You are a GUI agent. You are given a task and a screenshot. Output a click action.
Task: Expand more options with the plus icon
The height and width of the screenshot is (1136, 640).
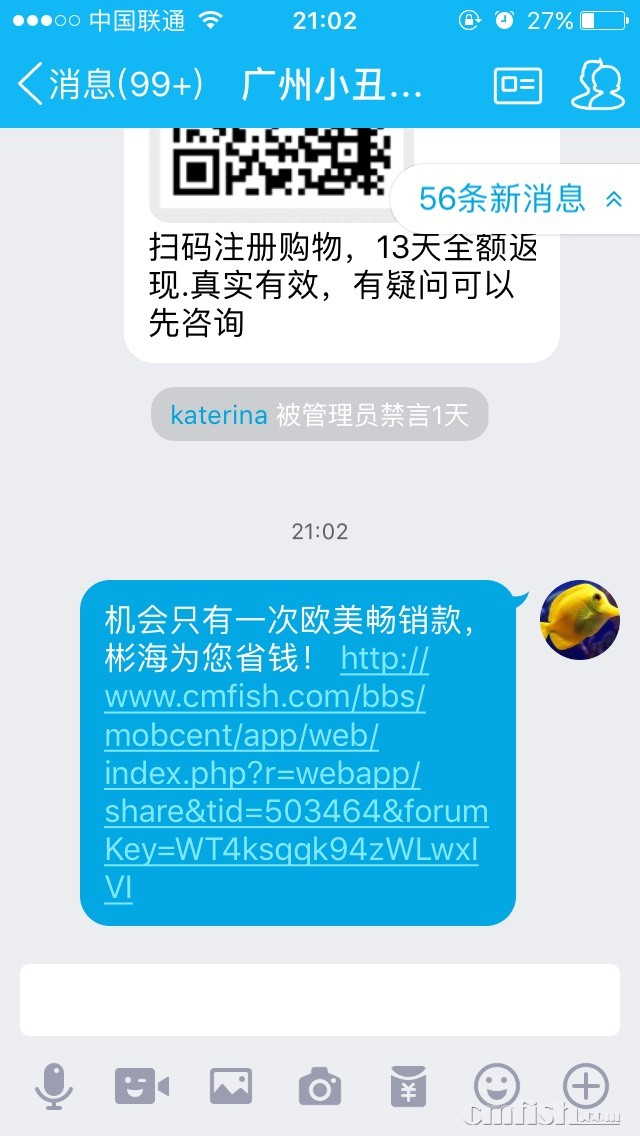[585, 1084]
